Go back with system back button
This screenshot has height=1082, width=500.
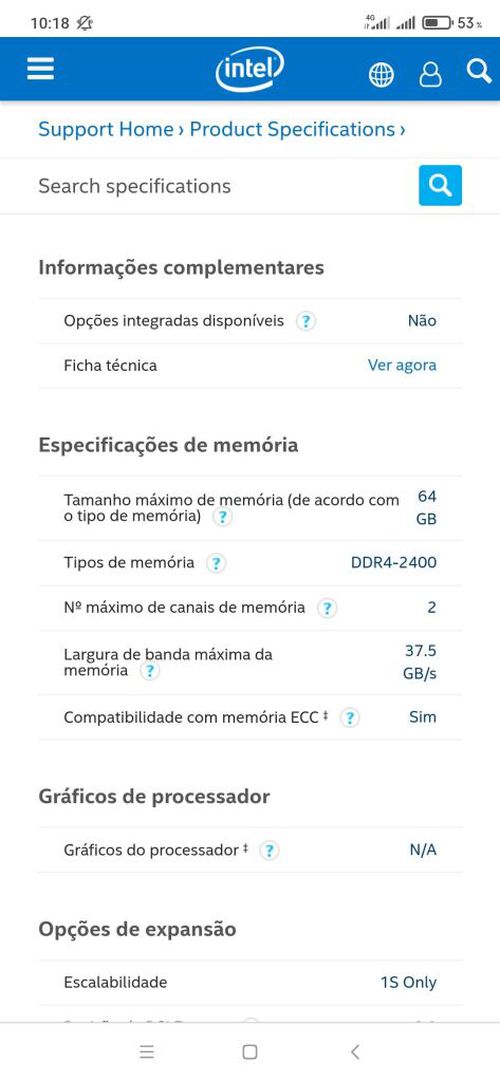[354, 1052]
